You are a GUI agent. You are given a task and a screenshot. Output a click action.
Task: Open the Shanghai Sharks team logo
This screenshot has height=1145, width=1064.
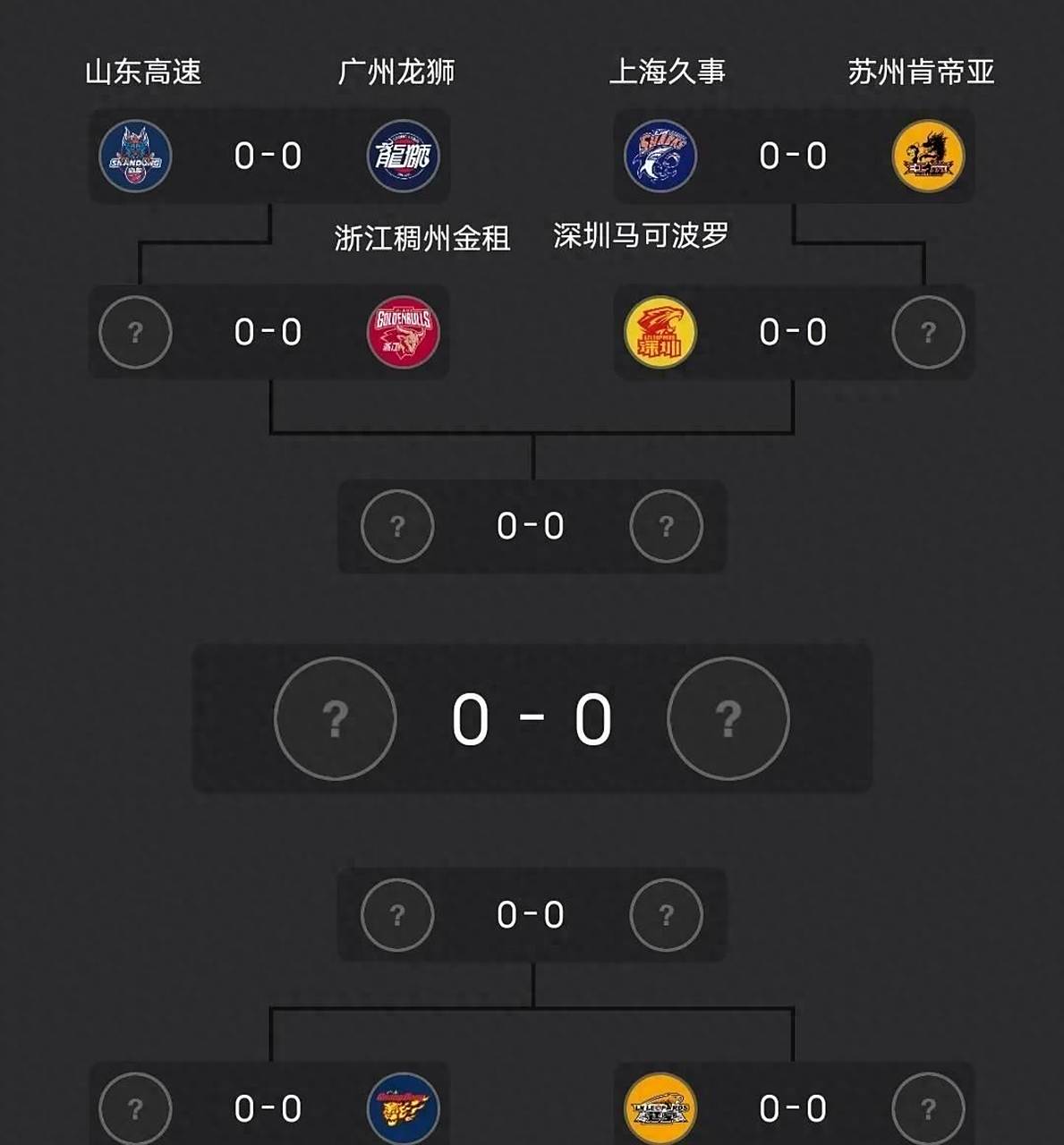tap(659, 157)
